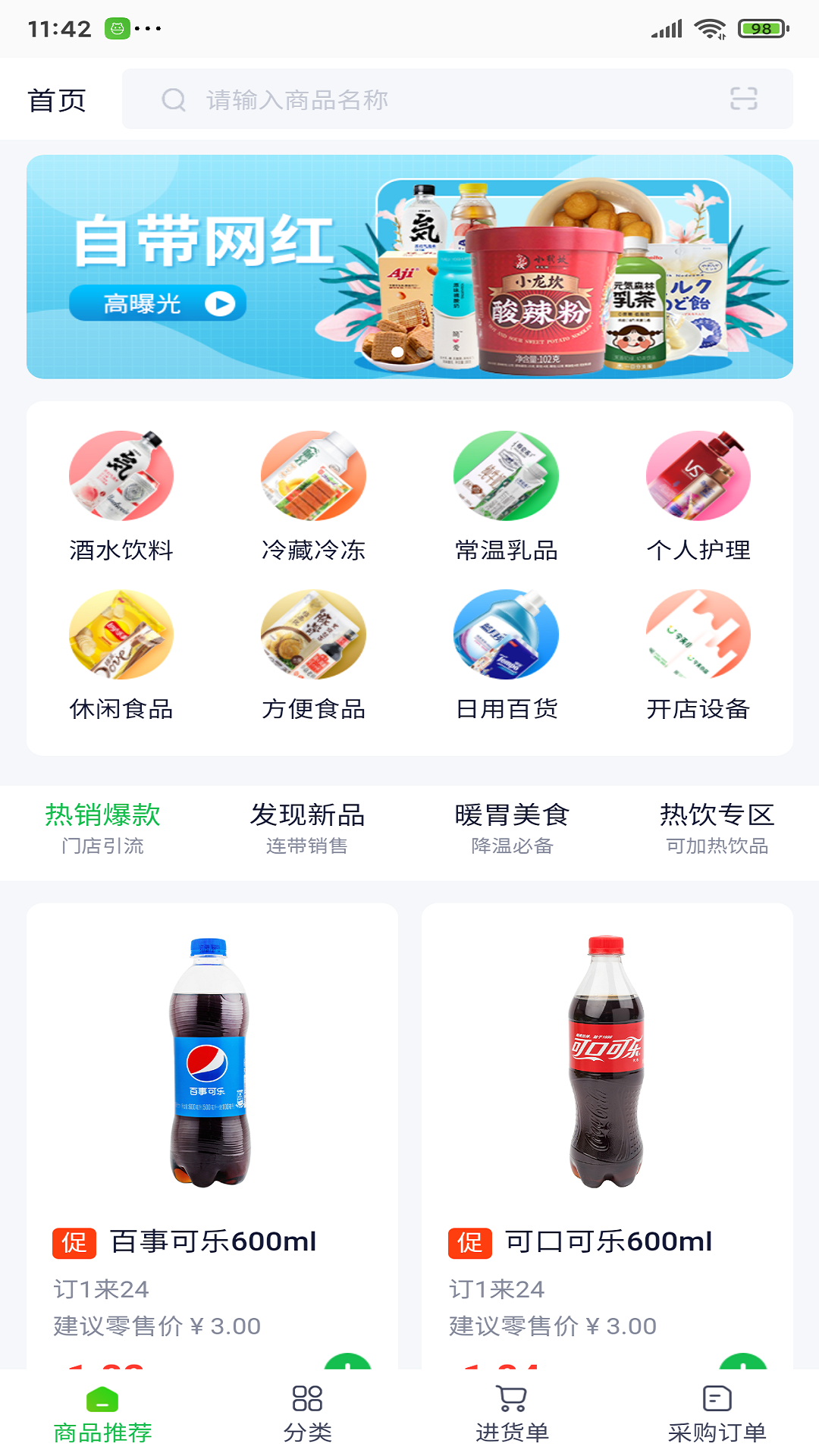Image resolution: width=819 pixels, height=1456 pixels.
Task: Show the 热饮专区 tab
Action: coord(717,828)
